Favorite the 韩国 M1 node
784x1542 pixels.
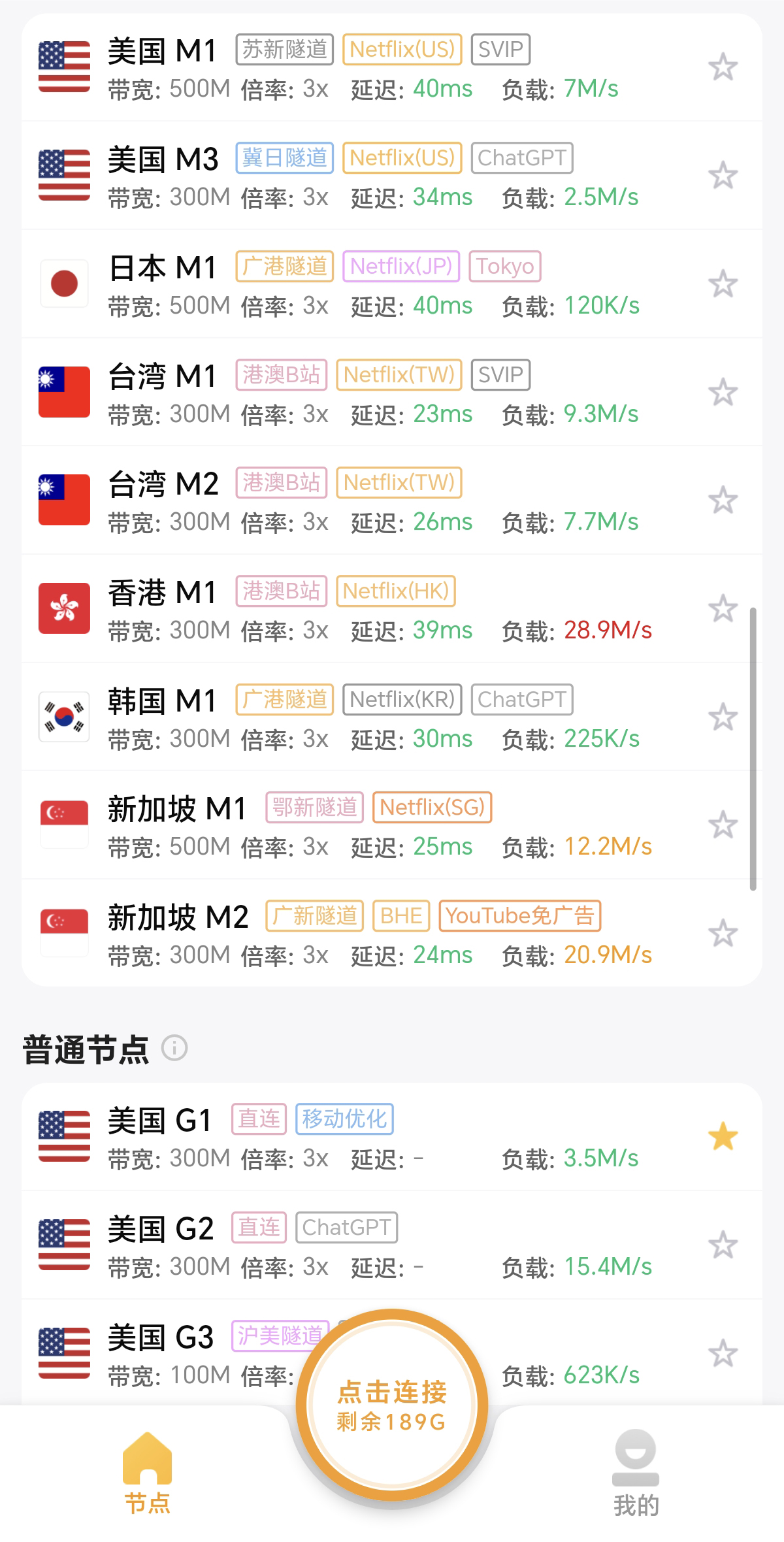(723, 717)
